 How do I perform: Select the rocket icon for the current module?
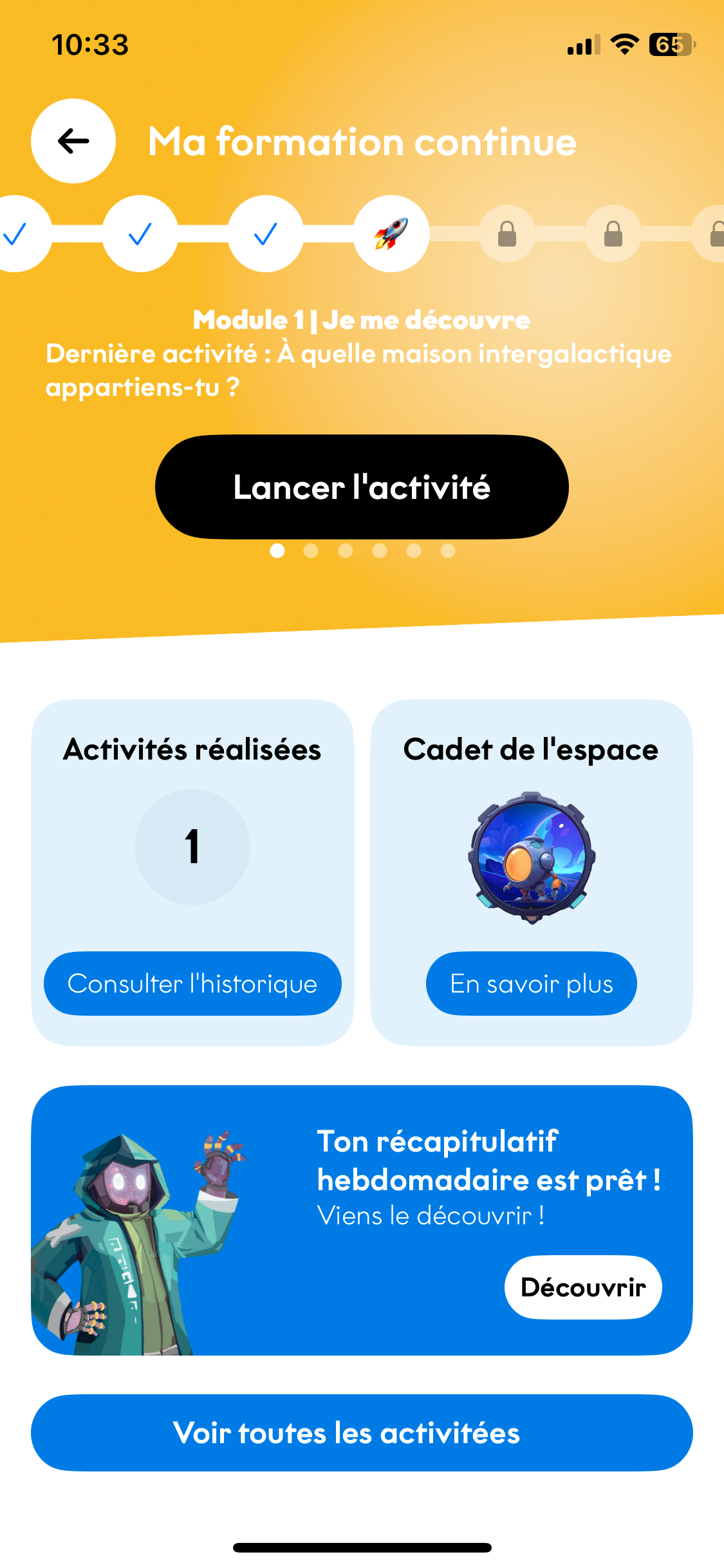click(x=391, y=234)
